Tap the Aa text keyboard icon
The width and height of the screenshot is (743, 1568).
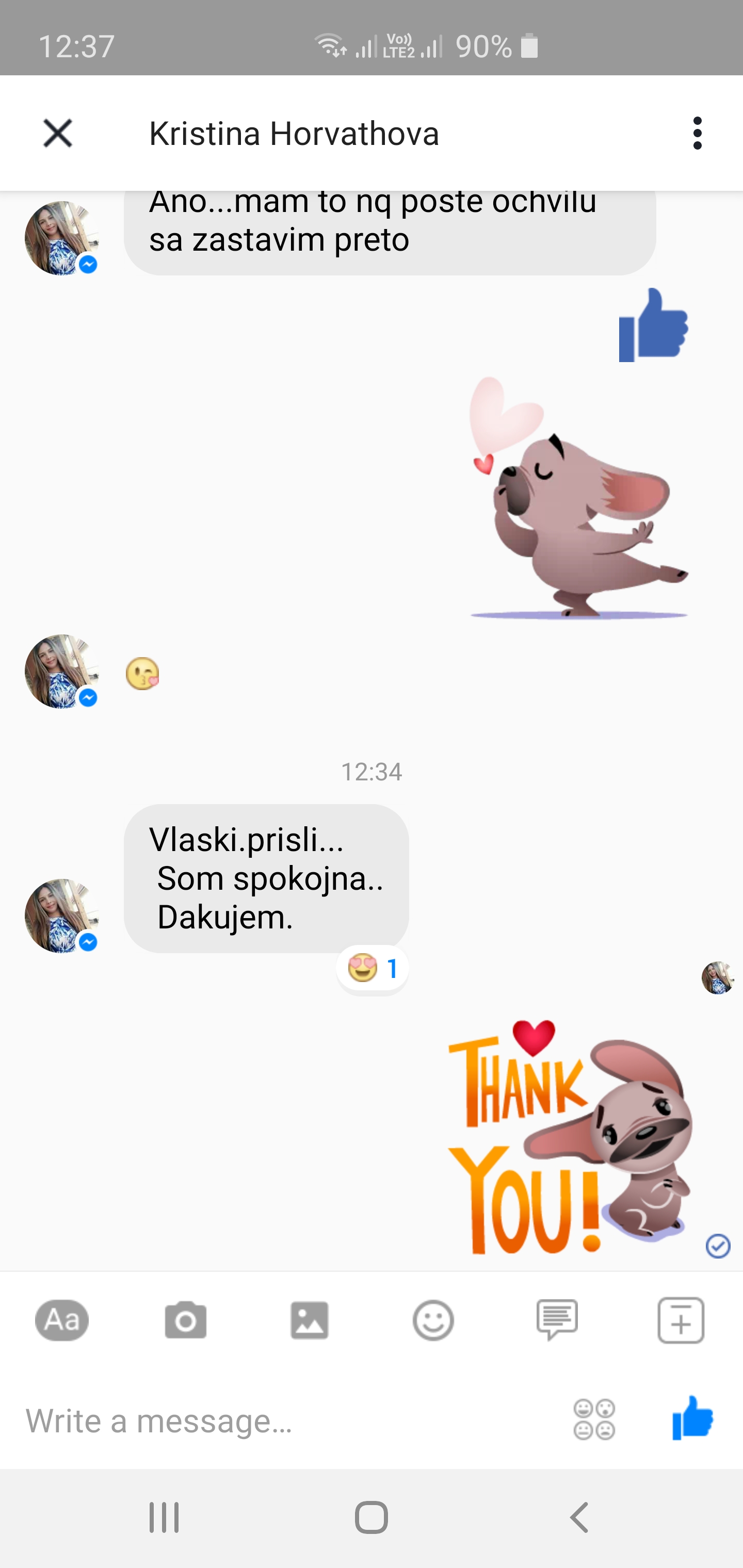(61, 1320)
